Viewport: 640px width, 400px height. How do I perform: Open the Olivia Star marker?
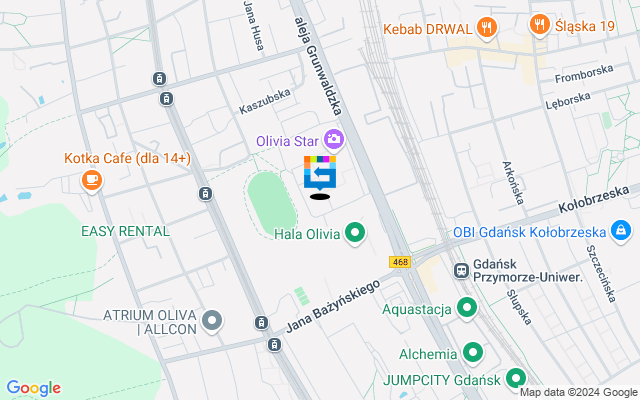pos(332,141)
